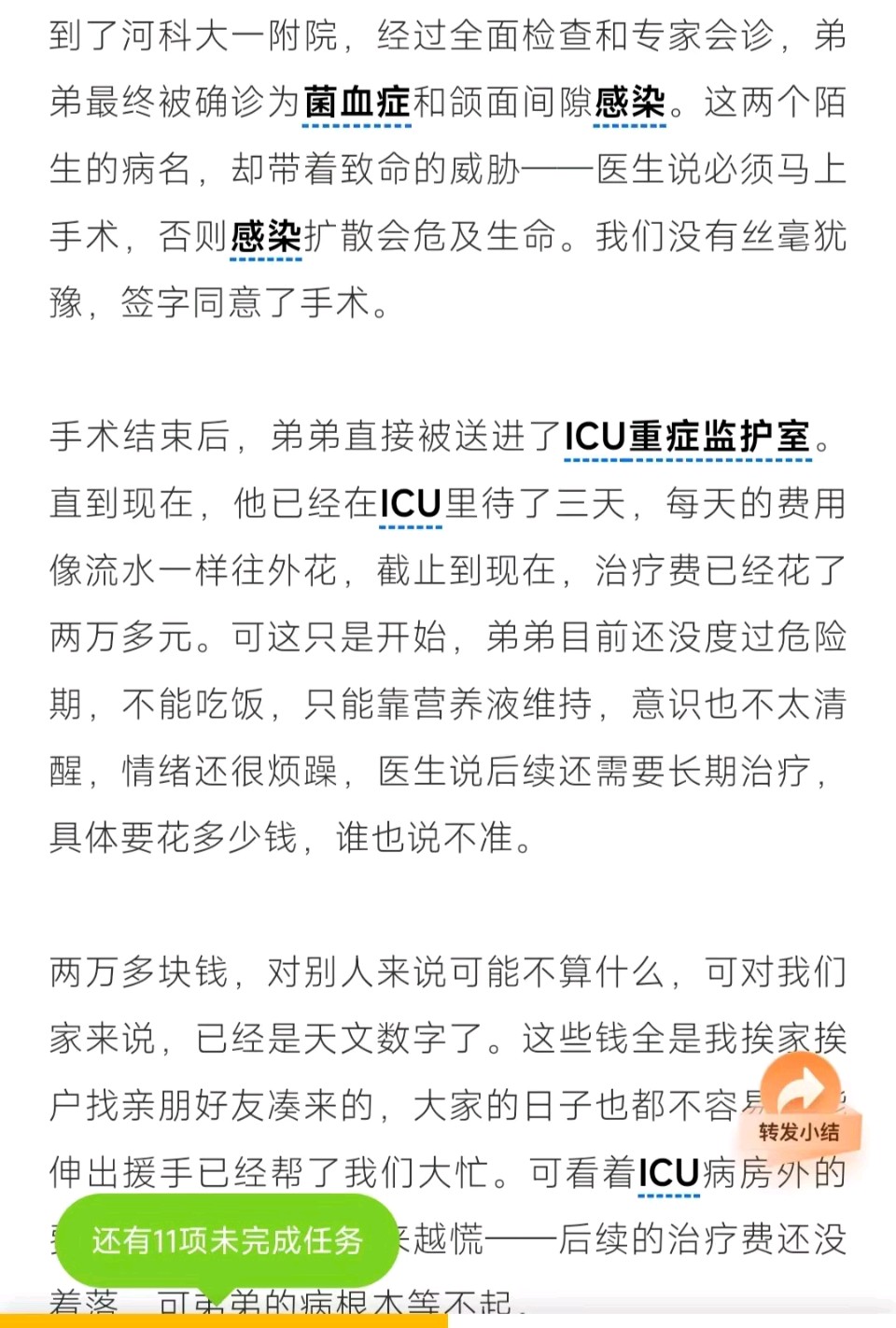Open 还有11项未完成任务 task reminder

(227, 1240)
